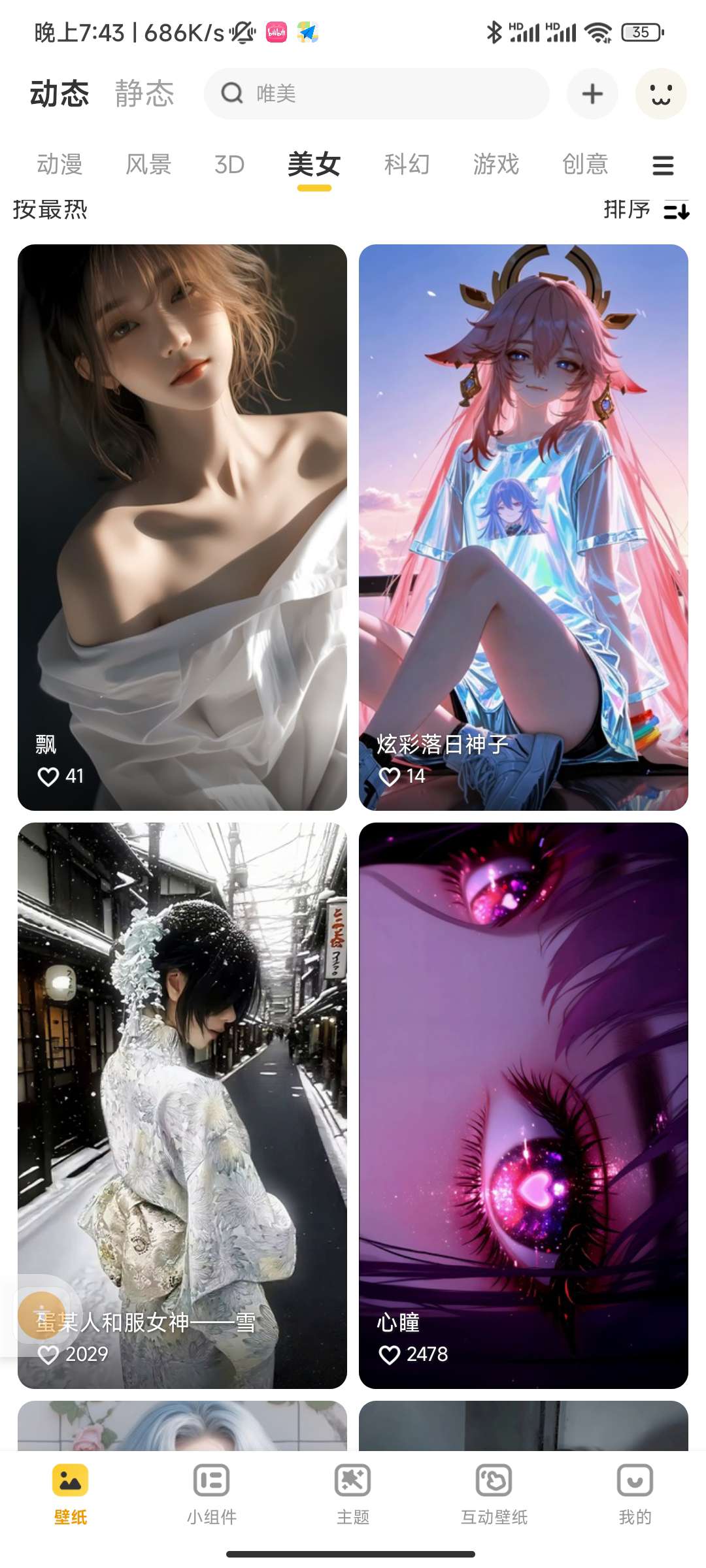
Task: Select the 动漫 category
Action: click(x=59, y=164)
